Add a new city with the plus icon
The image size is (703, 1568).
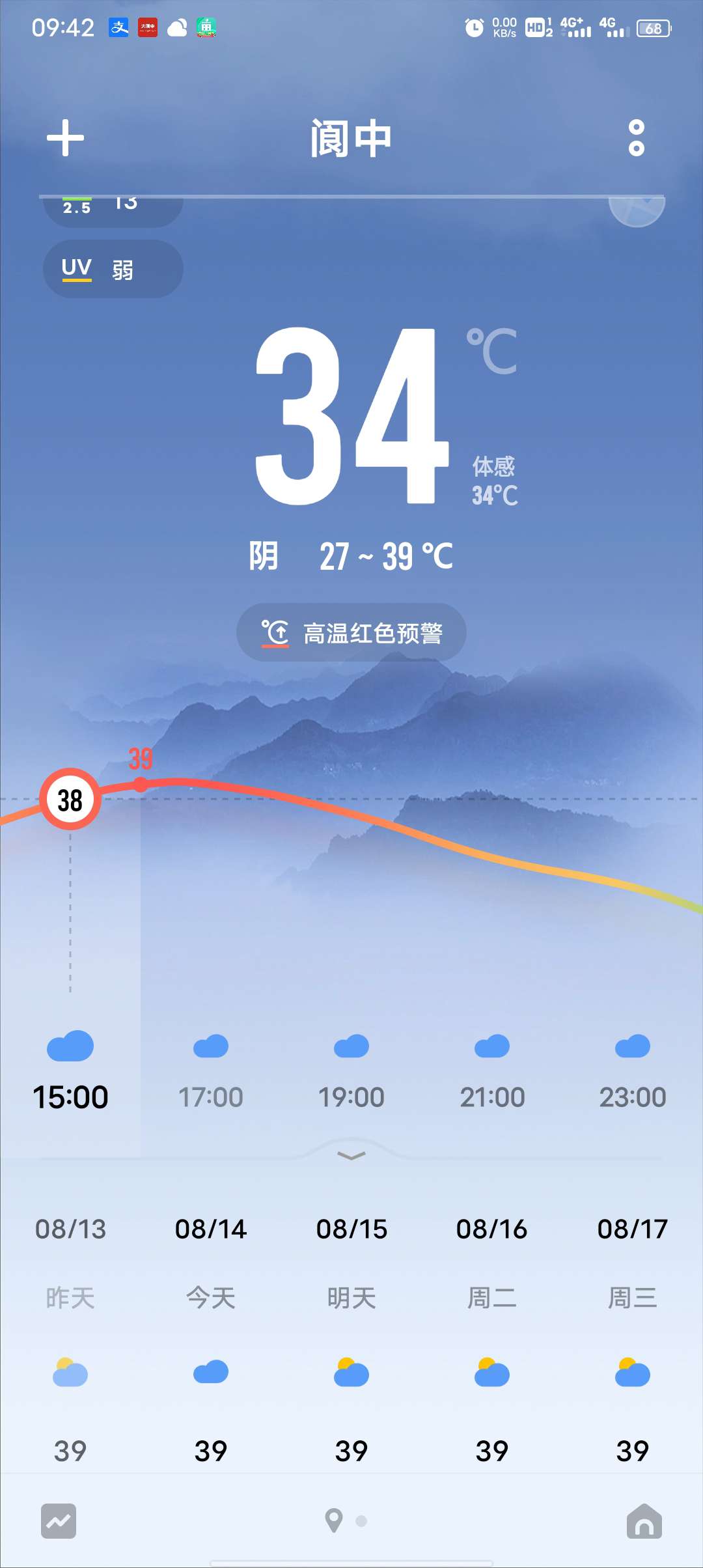point(66,137)
